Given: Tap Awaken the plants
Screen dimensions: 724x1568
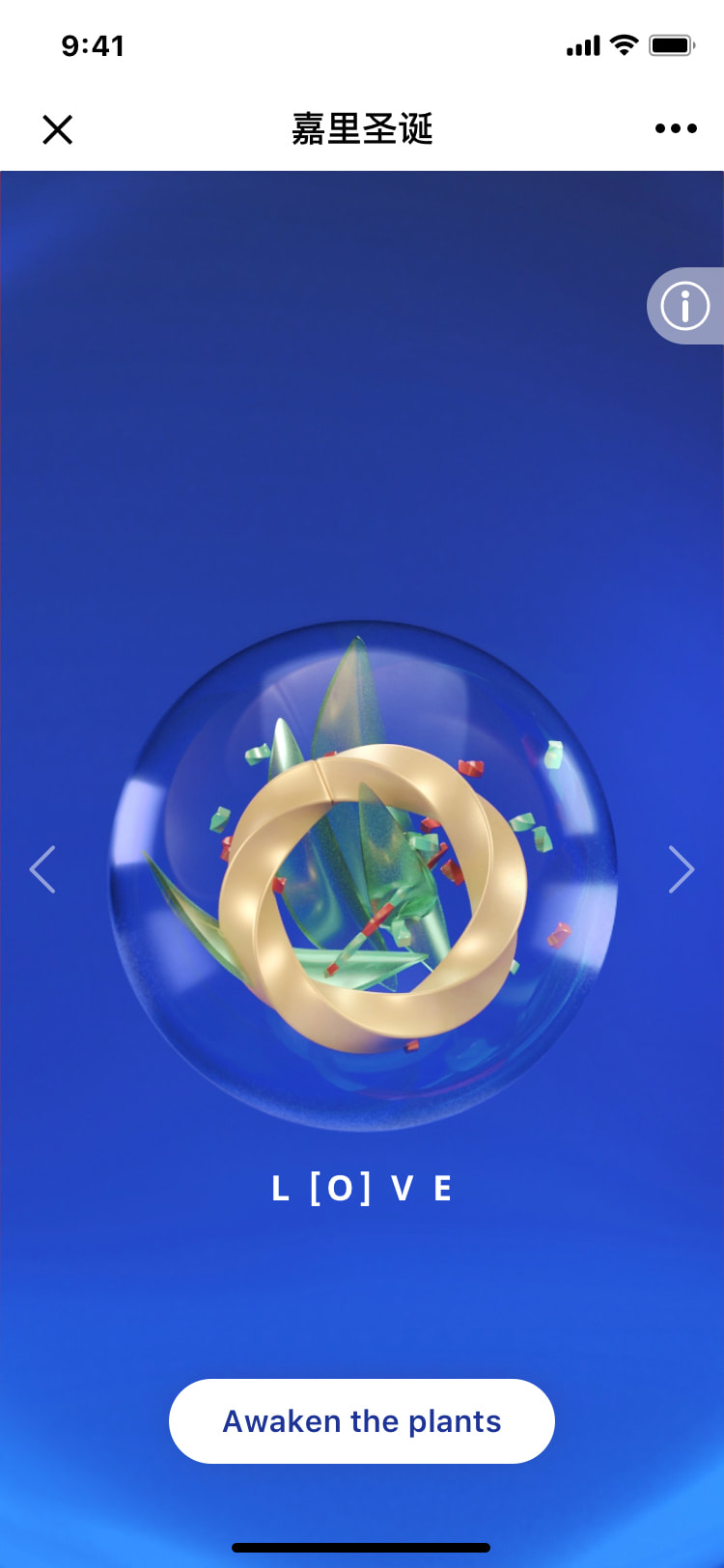Looking at the screenshot, I should click(362, 1421).
